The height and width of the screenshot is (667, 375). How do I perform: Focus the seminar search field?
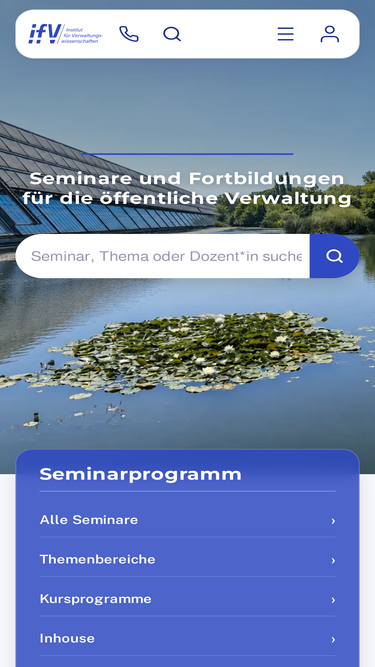click(x=163, y=256)
